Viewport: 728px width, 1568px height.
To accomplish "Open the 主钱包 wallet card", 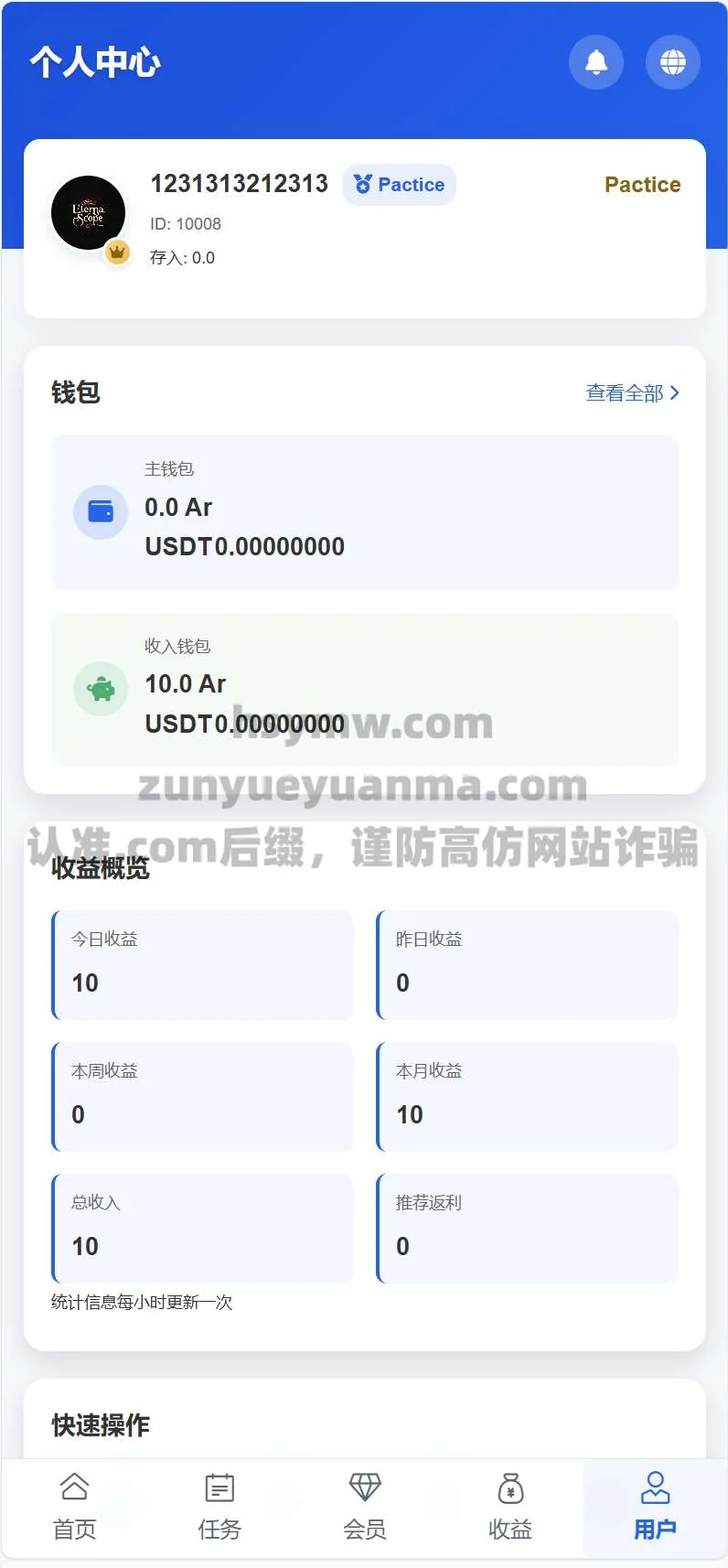I will 365,512.
